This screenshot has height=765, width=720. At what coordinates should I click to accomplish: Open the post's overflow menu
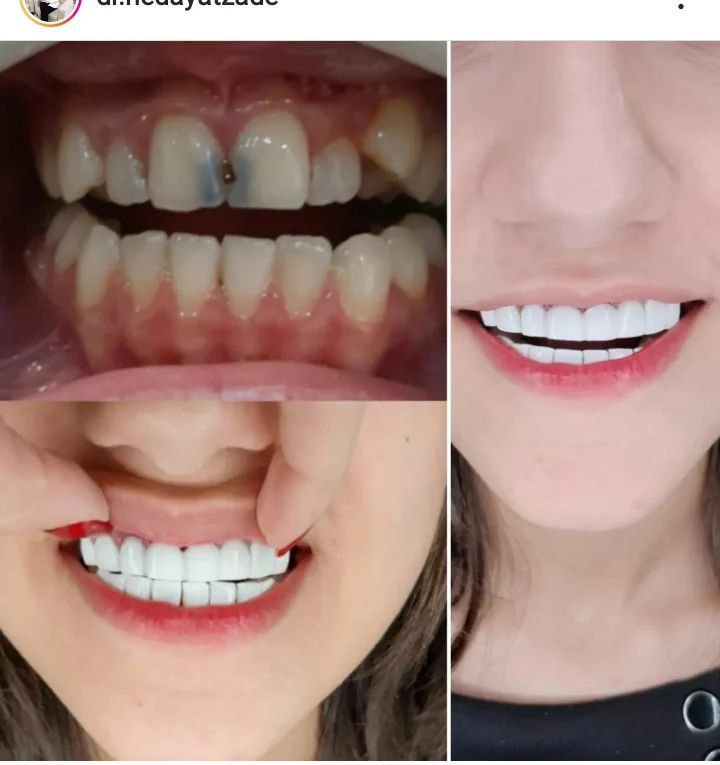[681, 6]
